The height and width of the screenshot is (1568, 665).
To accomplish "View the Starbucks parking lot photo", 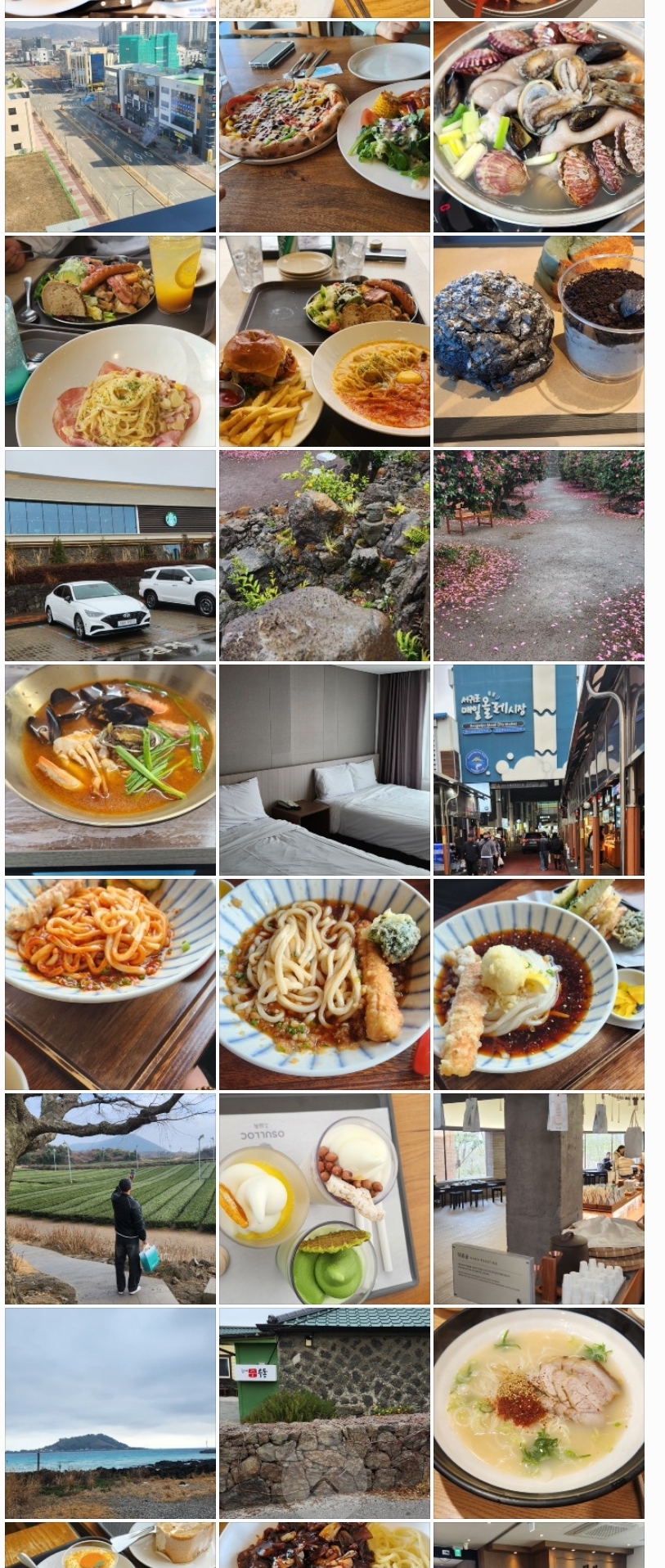I will (x=110, y=556).
